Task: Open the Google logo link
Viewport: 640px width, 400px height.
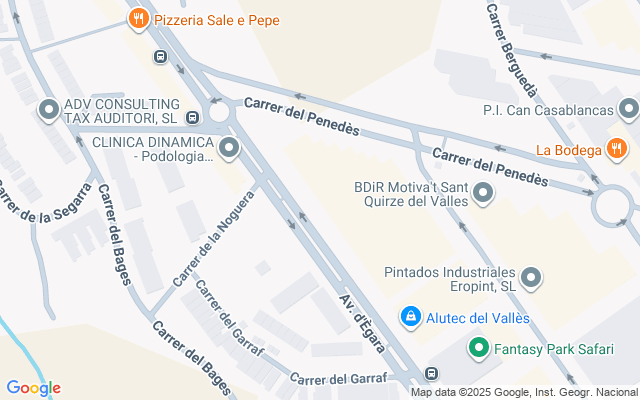Action: tap(33, 388)
